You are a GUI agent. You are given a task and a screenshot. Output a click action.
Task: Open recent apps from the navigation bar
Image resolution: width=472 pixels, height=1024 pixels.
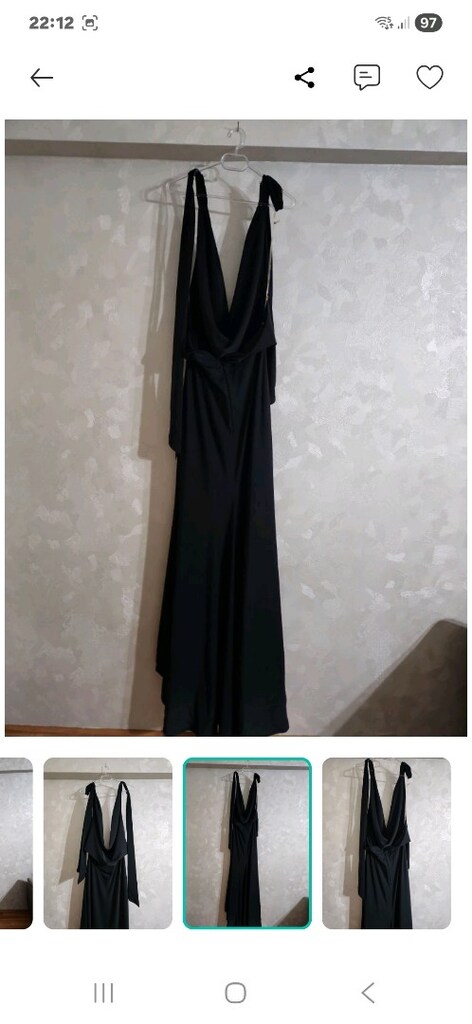click(x=104, y=993)
